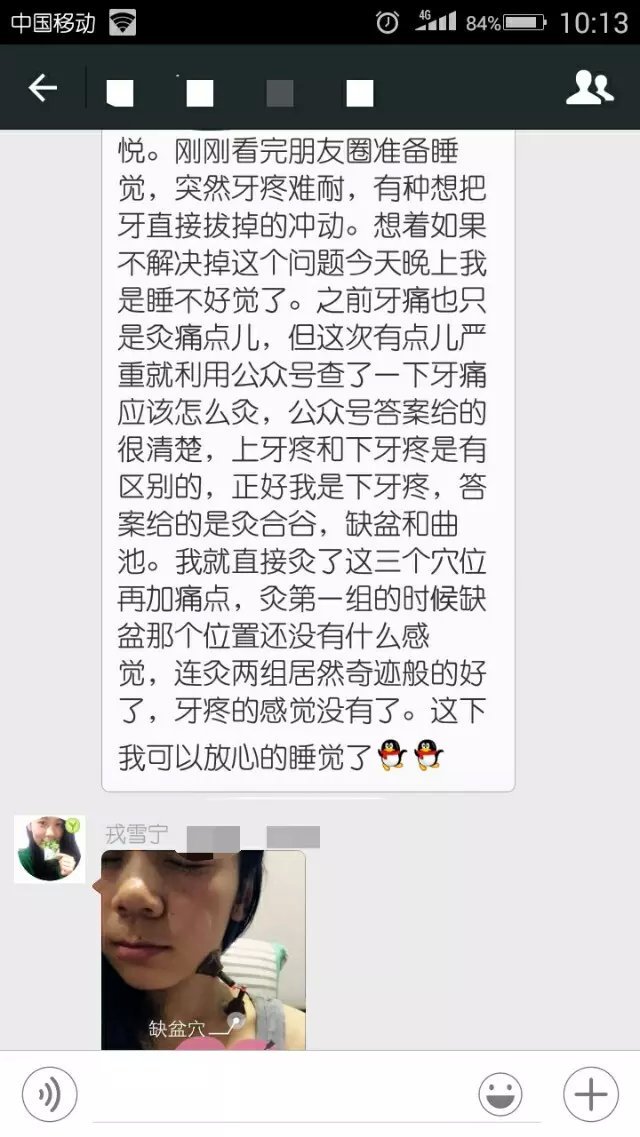Open 戎雪宁's profile avatar

click(x=49, y=848)
